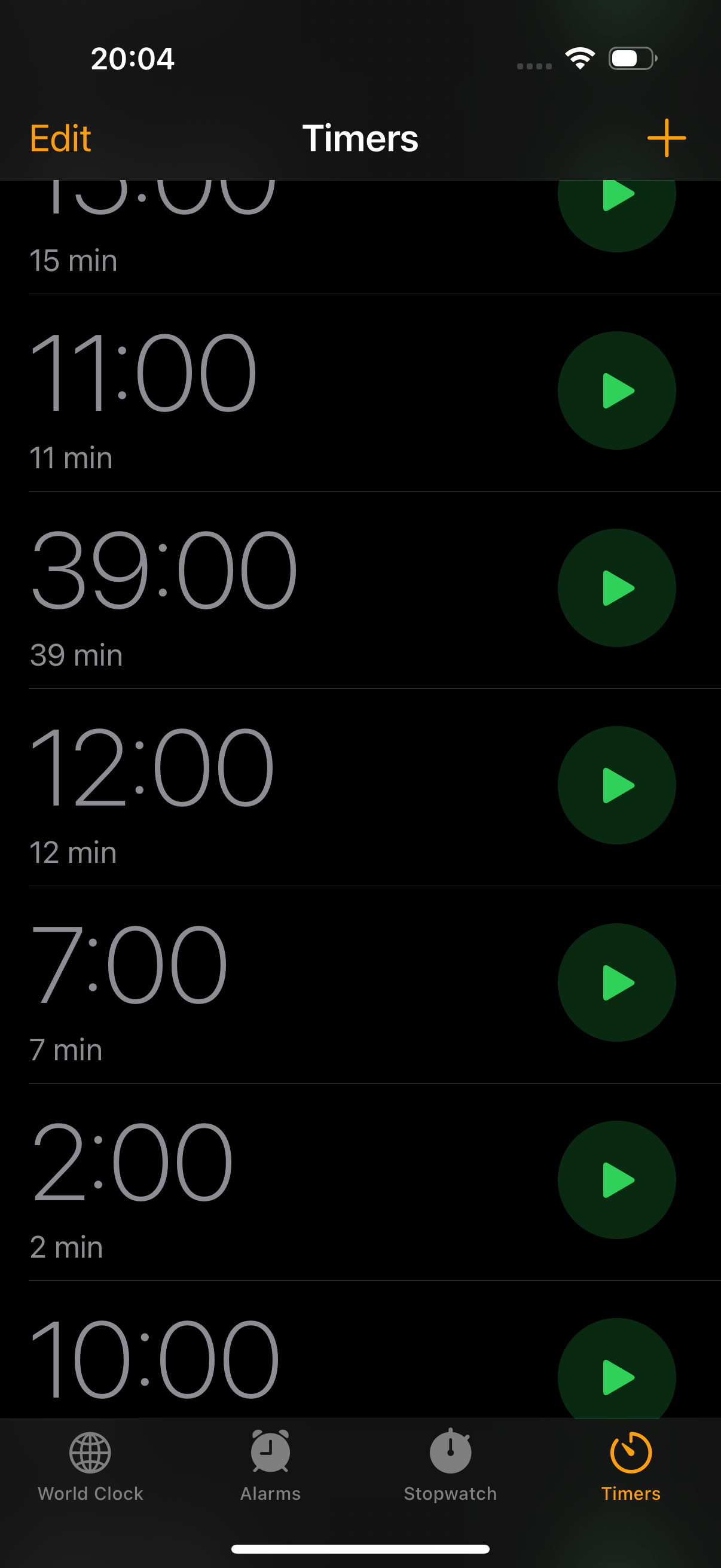
Task: Start the 2 min timer
Action: (x=616, y=1179)
